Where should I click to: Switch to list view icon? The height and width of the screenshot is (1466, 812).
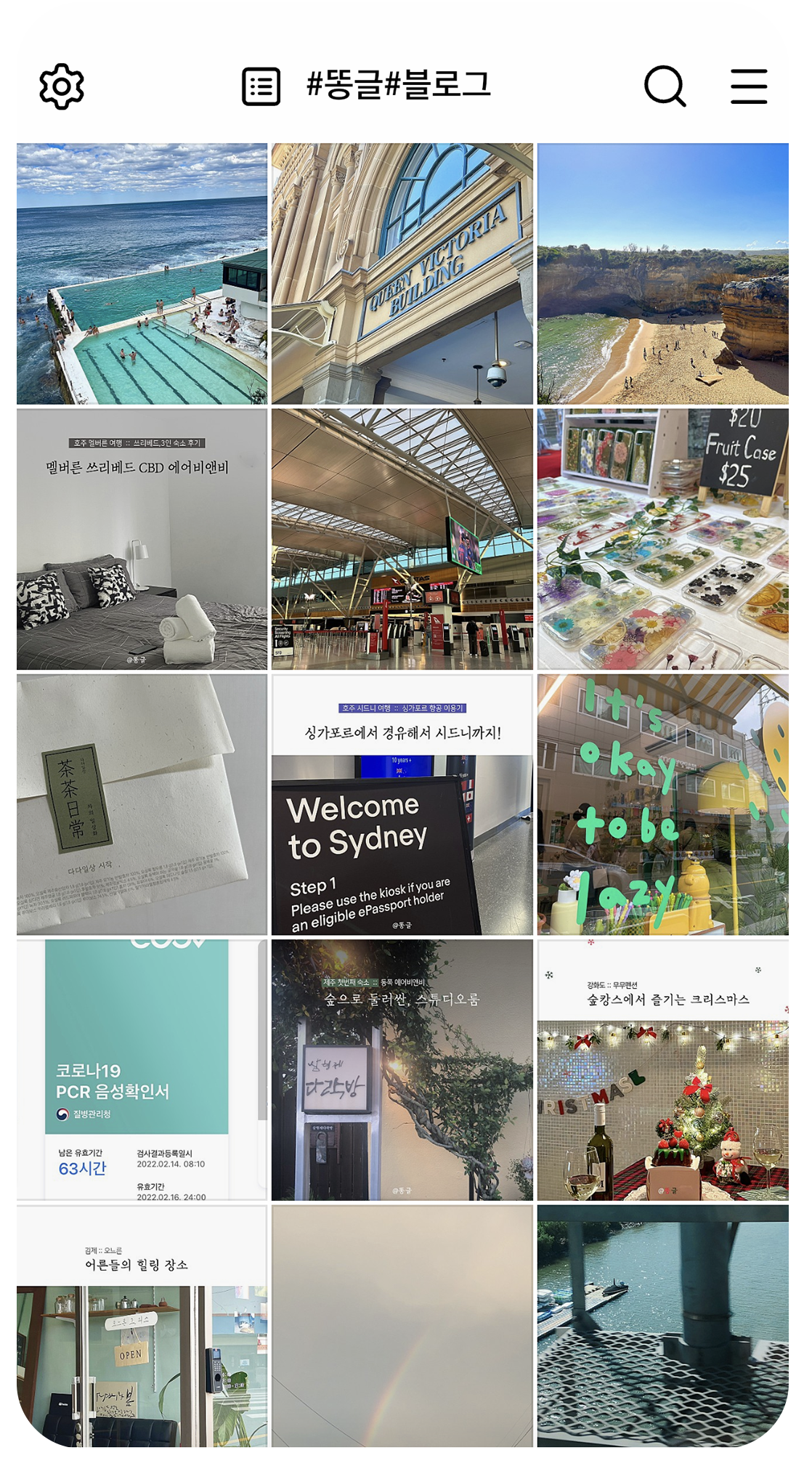point(261,86)
